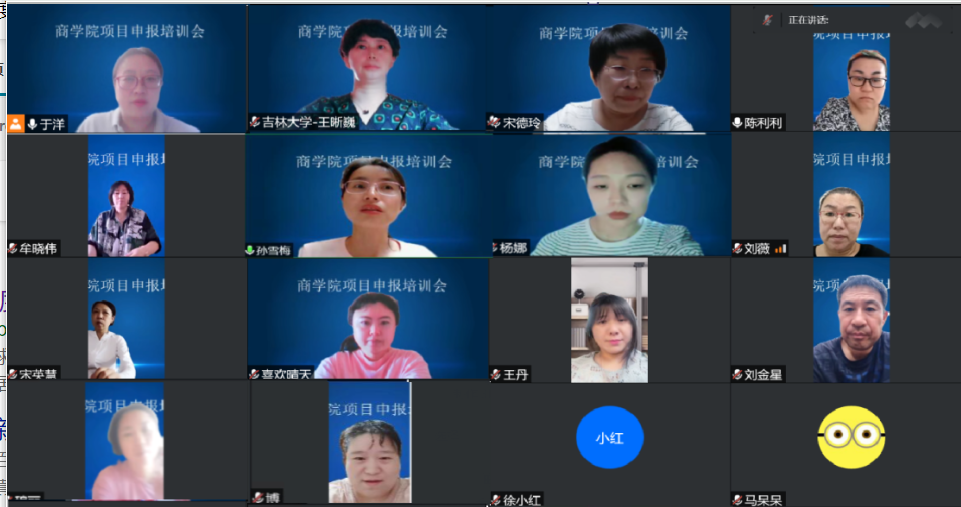Select 王丹's video tile

click(609, 320)
